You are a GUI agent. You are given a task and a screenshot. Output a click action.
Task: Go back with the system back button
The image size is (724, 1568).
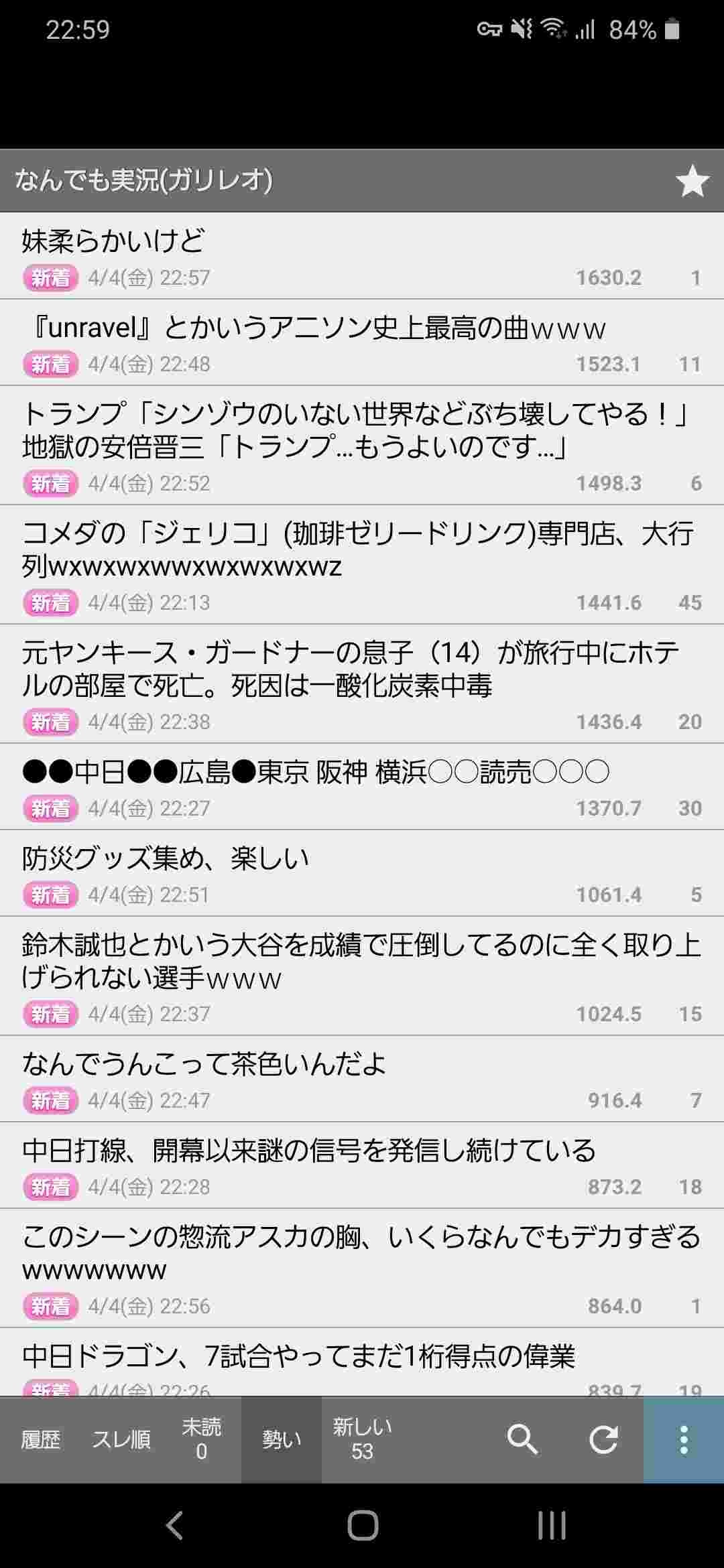point(174,1526)
